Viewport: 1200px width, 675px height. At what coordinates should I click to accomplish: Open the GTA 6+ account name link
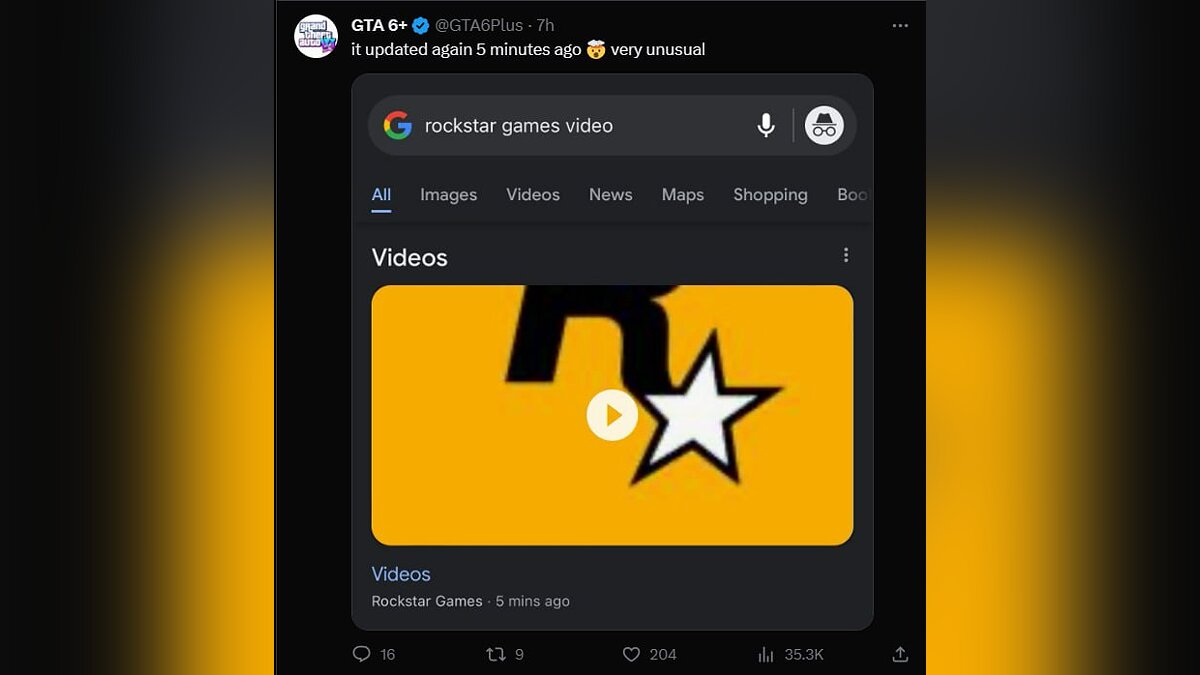click(379, 25)
